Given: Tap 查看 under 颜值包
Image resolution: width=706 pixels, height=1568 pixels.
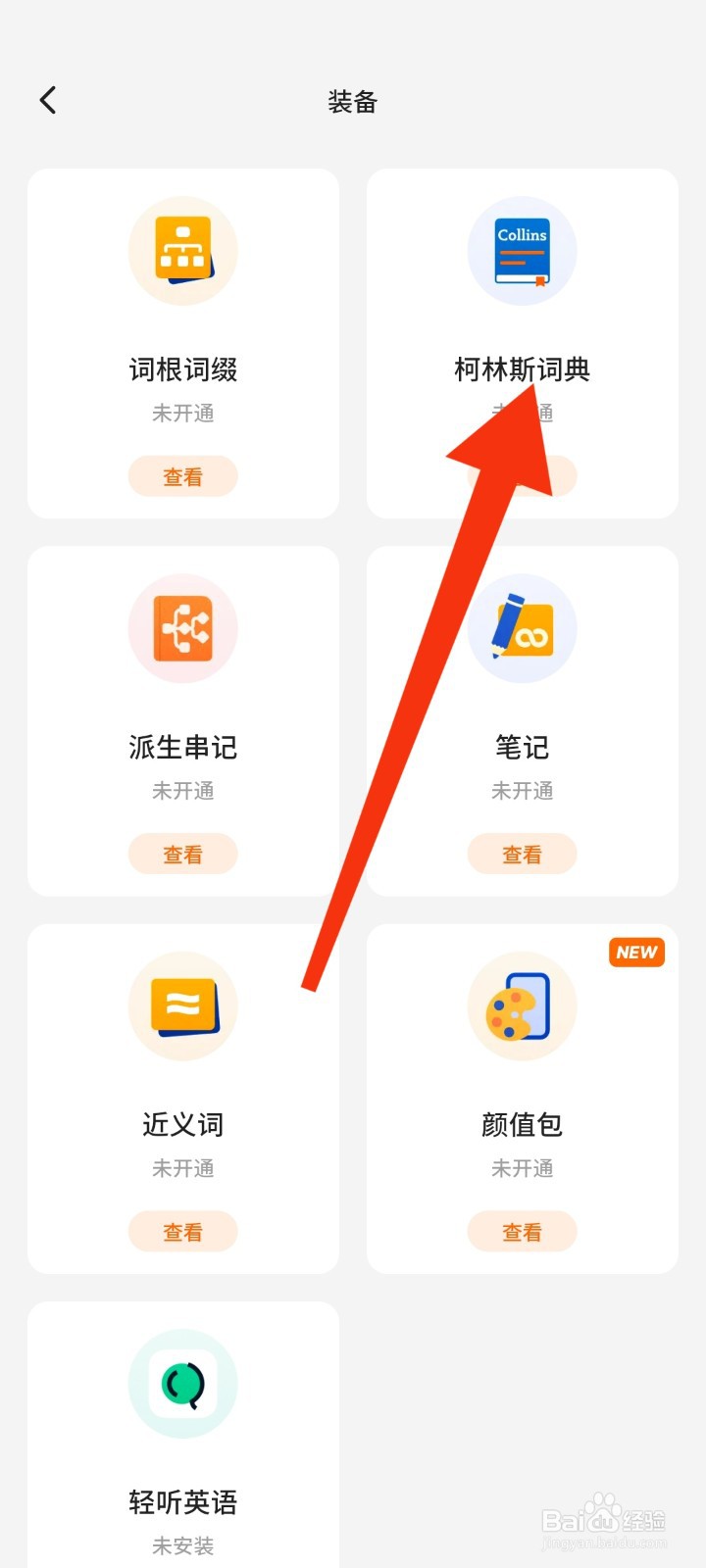Looking at the screenshot, I should pos(522,1231).
